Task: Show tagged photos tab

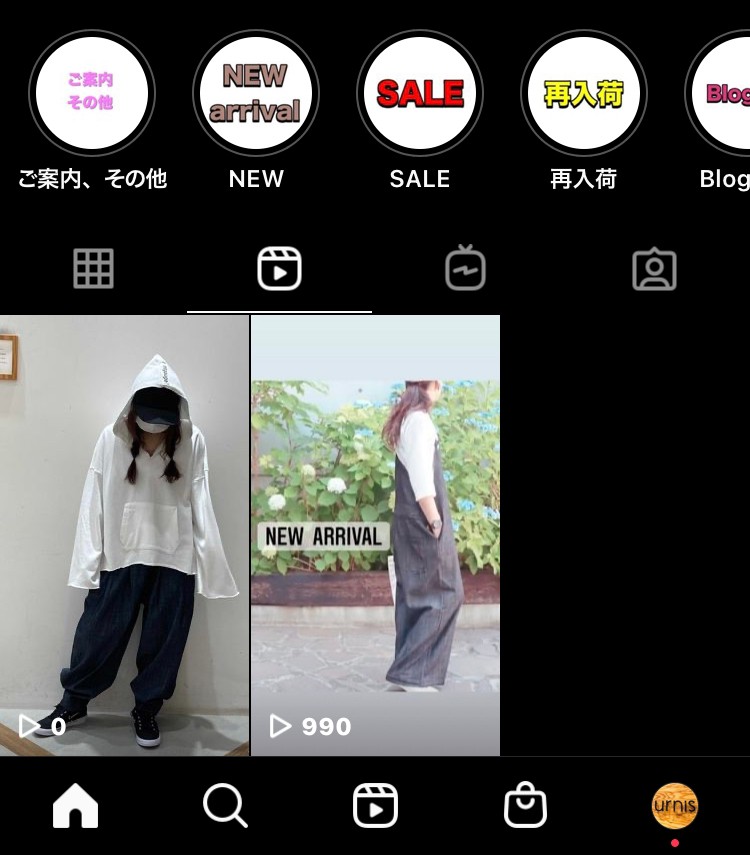Action: tap(655, 269)
